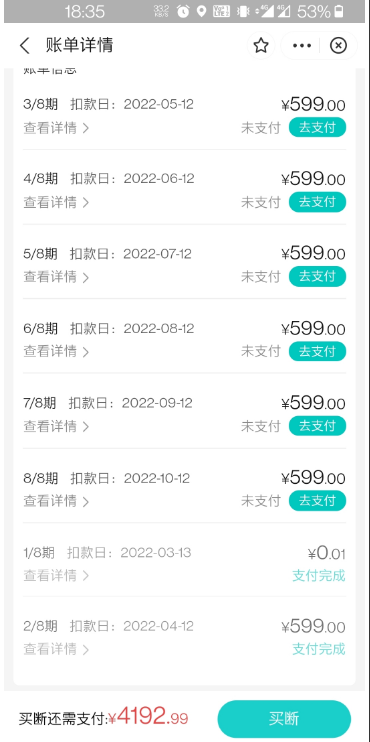Tap 去支付 for the 3/8期 installment
Viewport: 370px width, 742px height.
point(317,127)
